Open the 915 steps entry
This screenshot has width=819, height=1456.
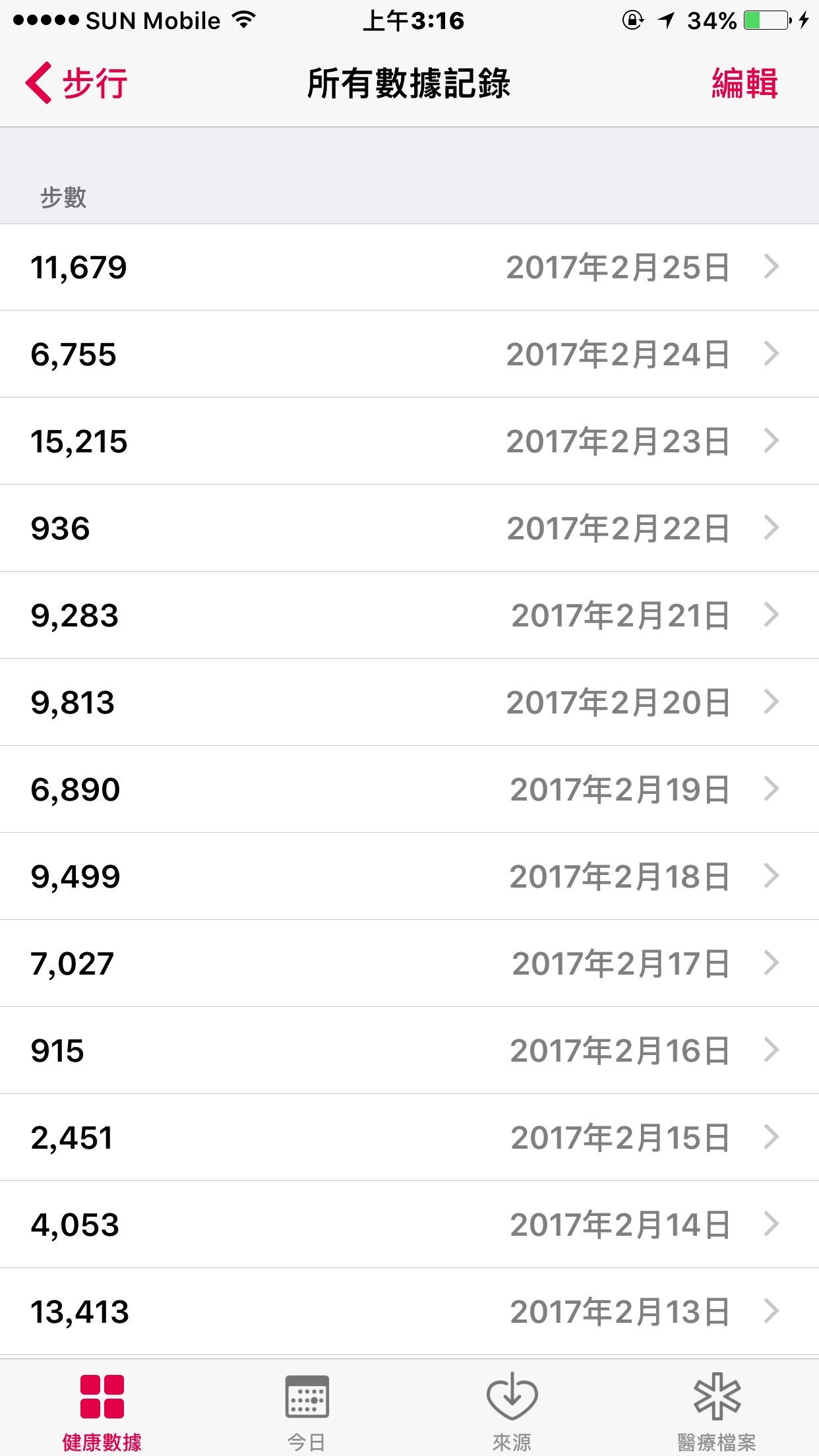(409, 1050)
